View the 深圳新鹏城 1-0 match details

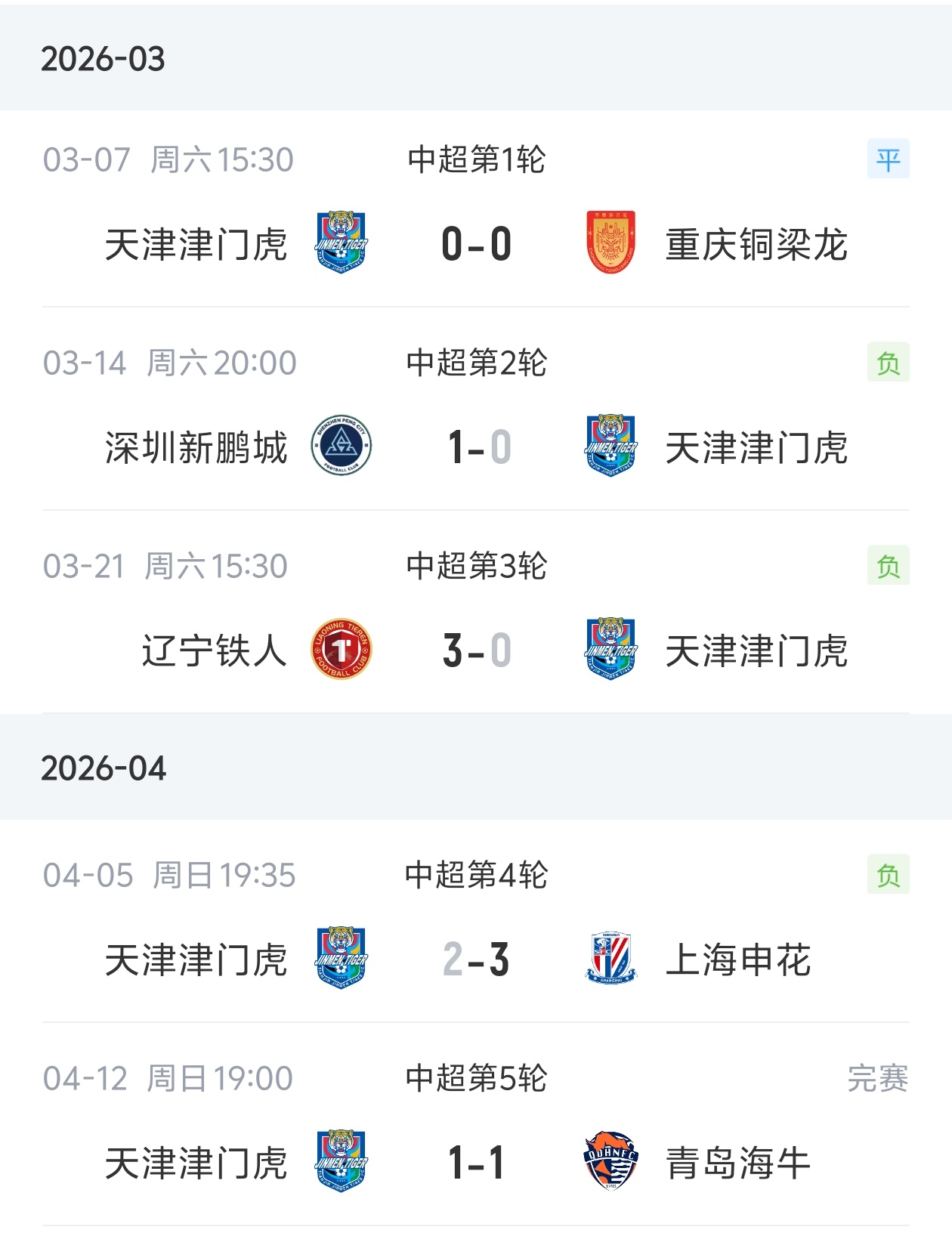(x=476, y=447)
